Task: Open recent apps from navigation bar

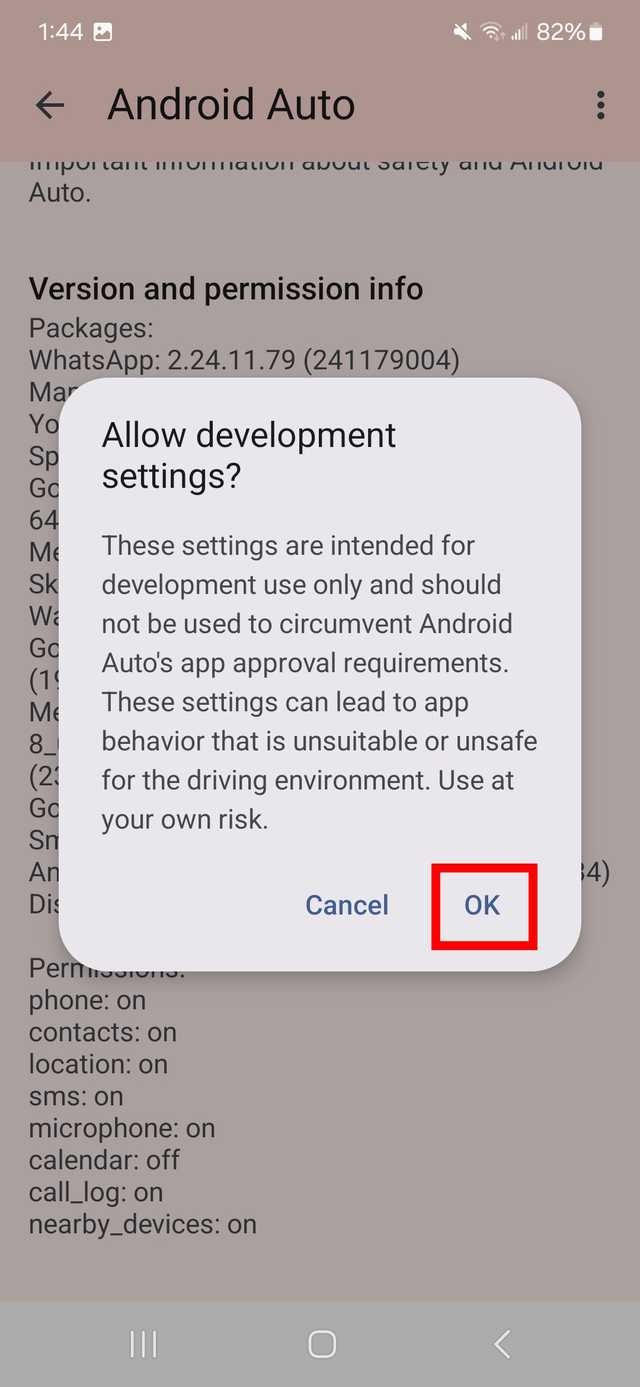Action: [143, 1344]
